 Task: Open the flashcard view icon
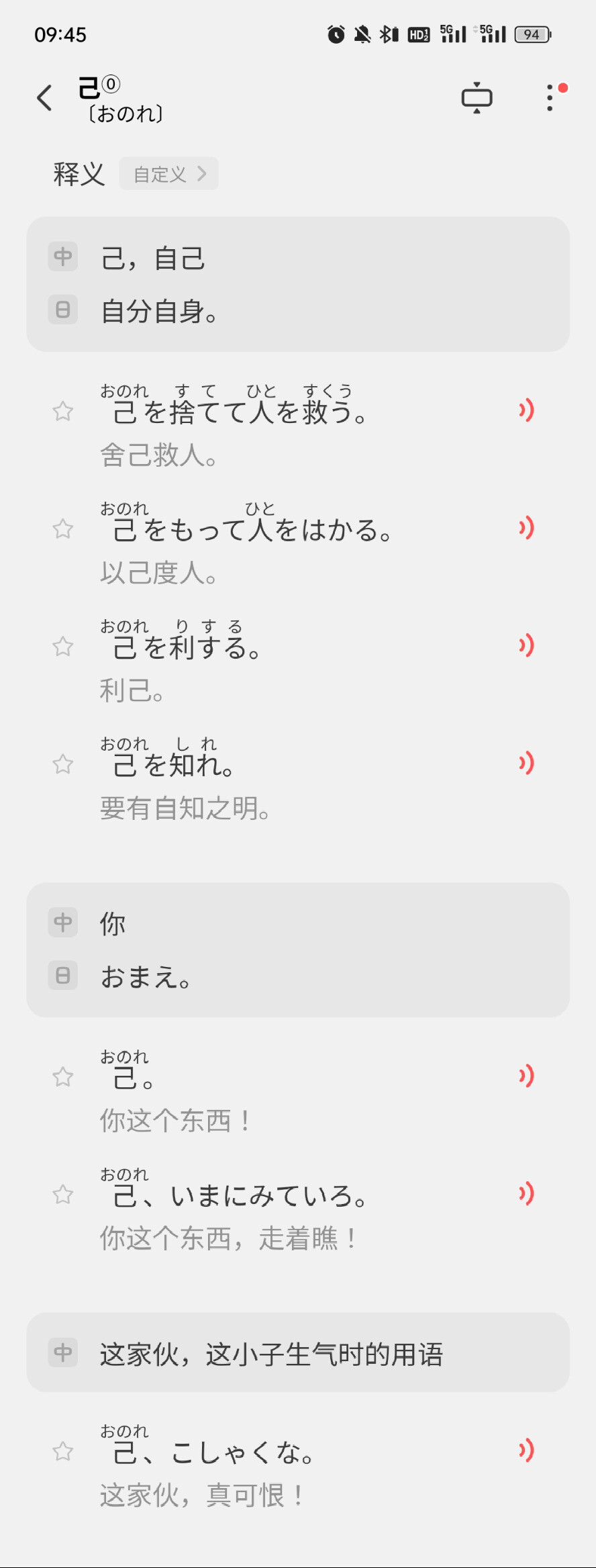coord(477,98)
